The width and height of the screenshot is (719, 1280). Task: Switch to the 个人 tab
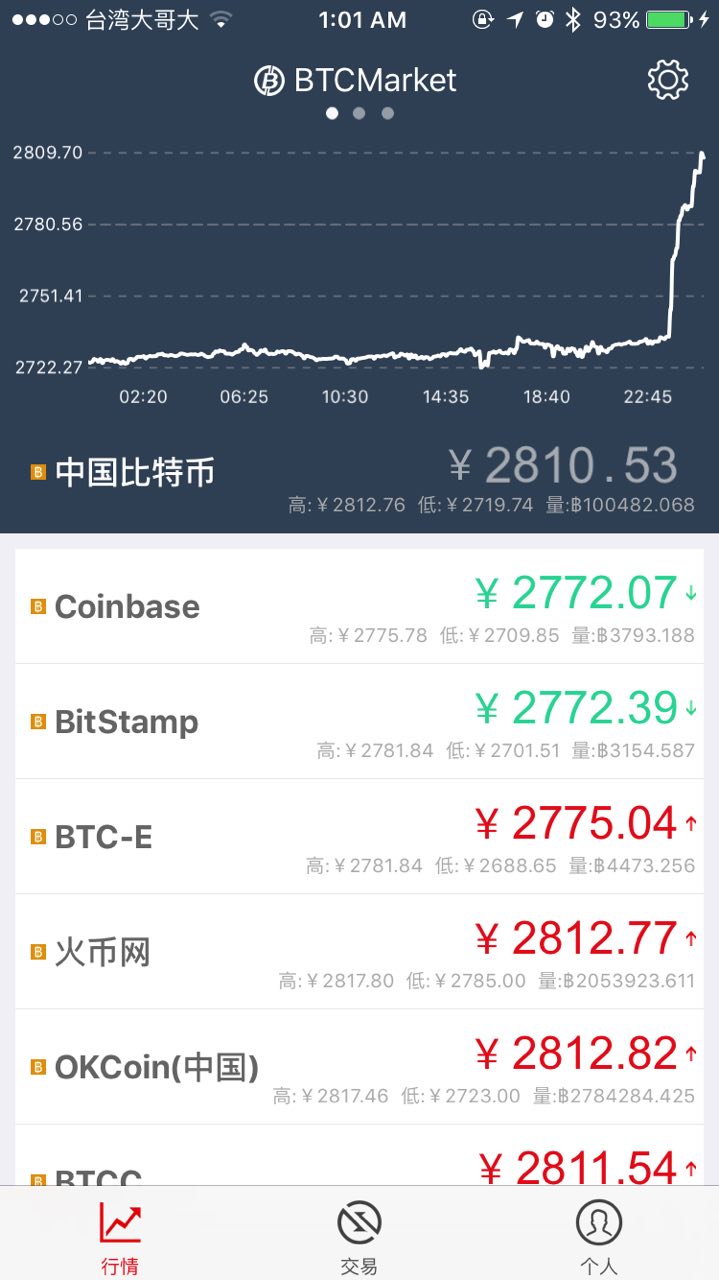point(598,1236)
